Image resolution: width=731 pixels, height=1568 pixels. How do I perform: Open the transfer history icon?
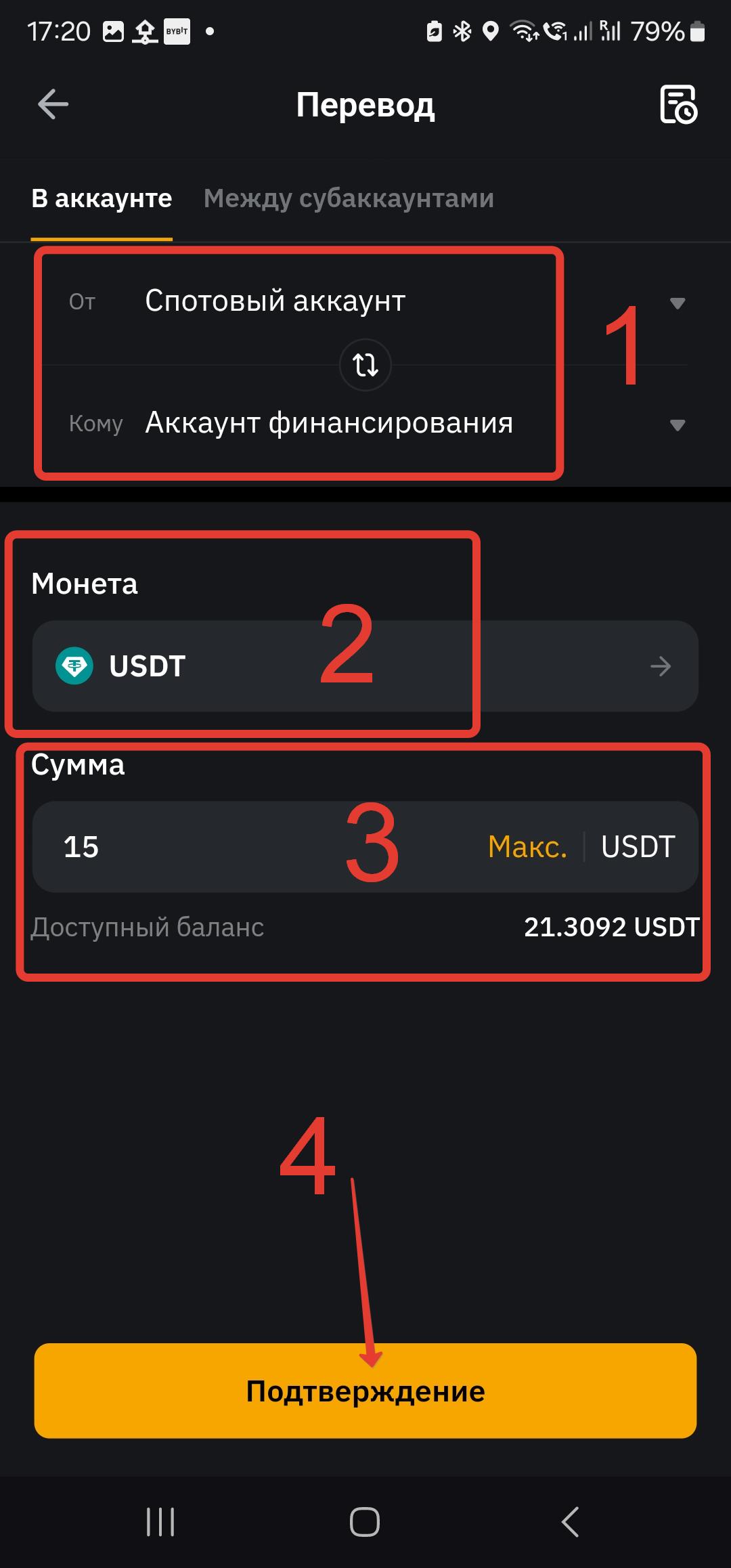[x=678, y=105]
